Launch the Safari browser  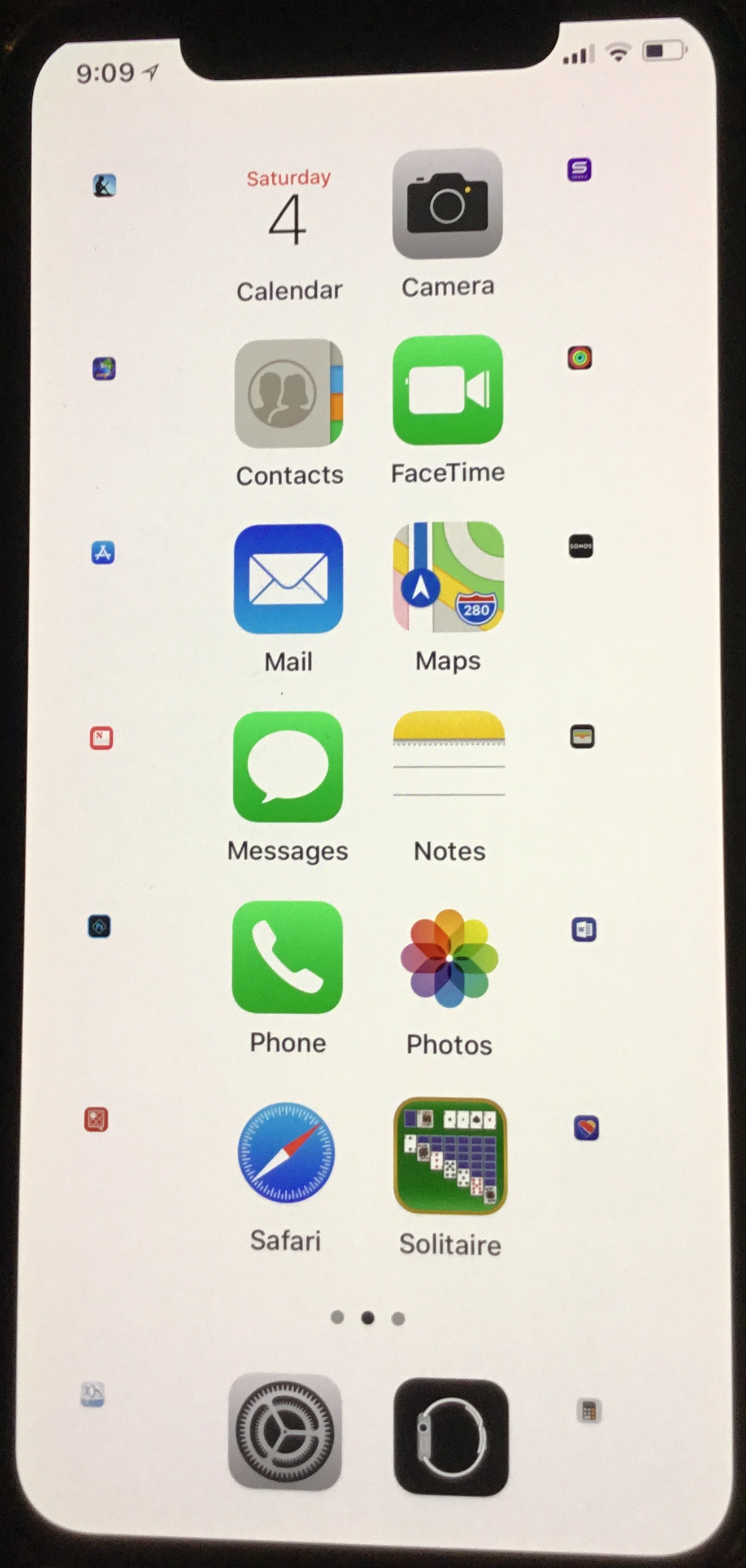point(286,1152)
